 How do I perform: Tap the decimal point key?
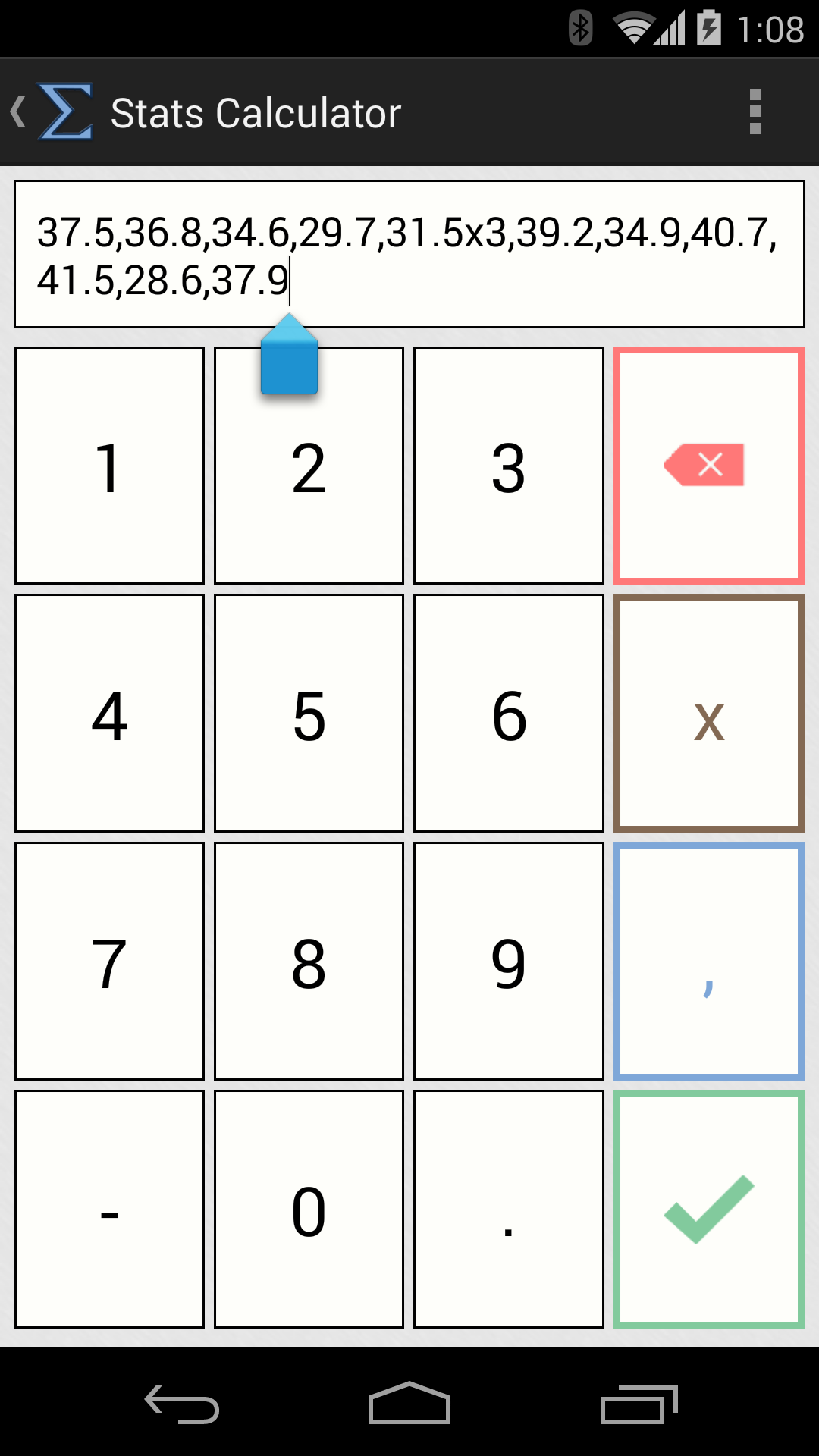click(508, 1211)
